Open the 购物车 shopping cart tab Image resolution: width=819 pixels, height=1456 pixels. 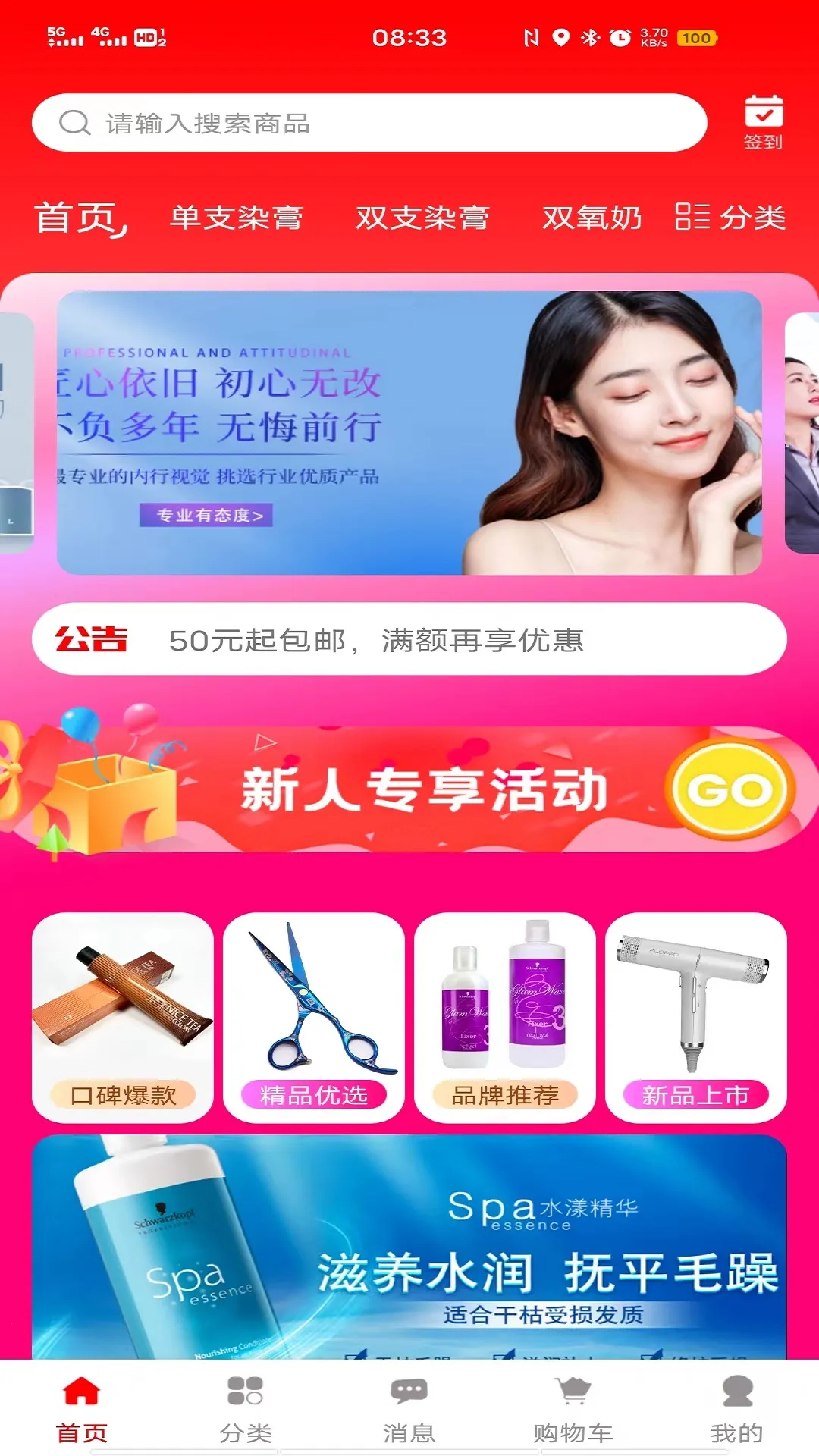coord(573,1409)
